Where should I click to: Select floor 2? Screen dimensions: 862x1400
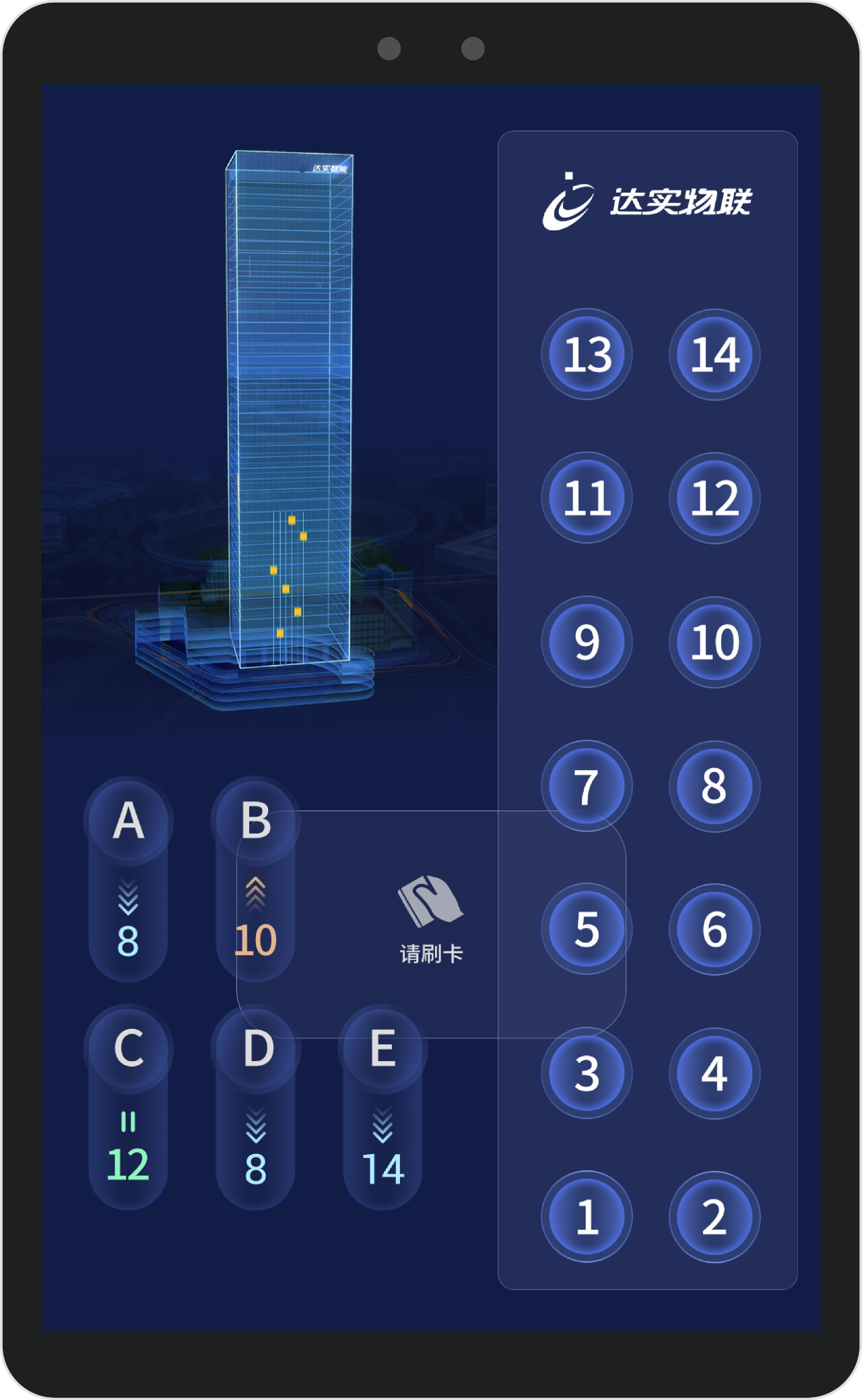click(715, 1217)
